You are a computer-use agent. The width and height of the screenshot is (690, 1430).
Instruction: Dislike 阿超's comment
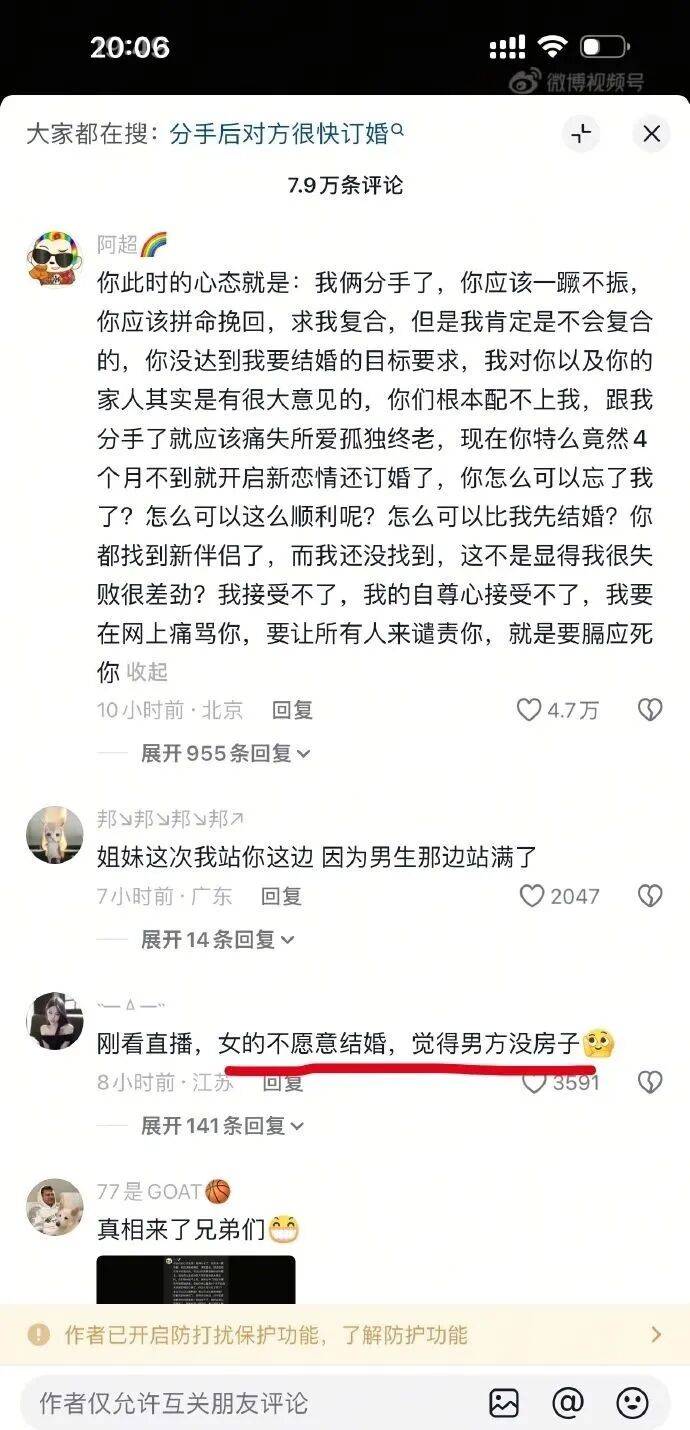click(650, 710)
